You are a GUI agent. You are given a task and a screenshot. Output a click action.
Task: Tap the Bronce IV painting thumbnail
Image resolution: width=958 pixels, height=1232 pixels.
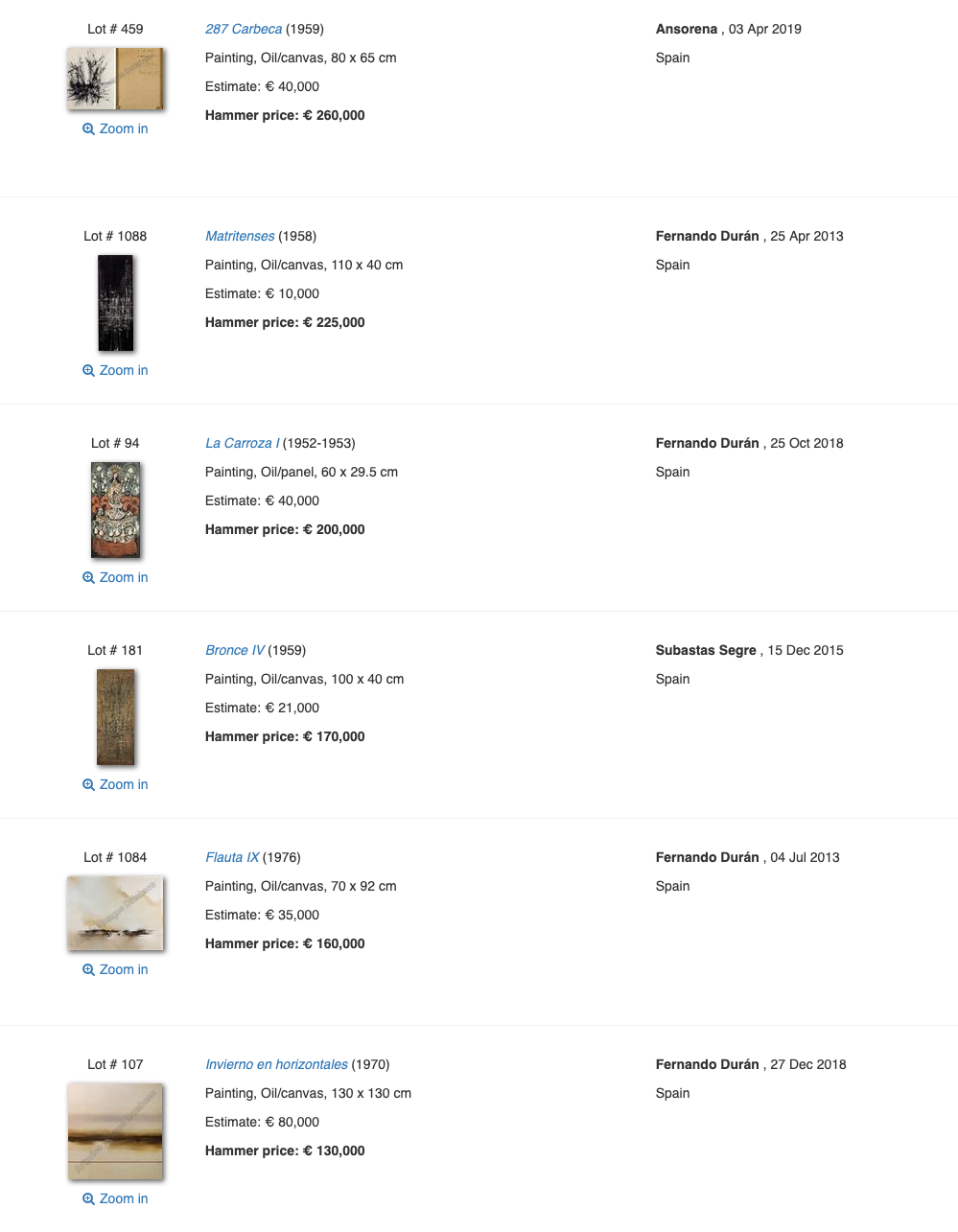116,717
